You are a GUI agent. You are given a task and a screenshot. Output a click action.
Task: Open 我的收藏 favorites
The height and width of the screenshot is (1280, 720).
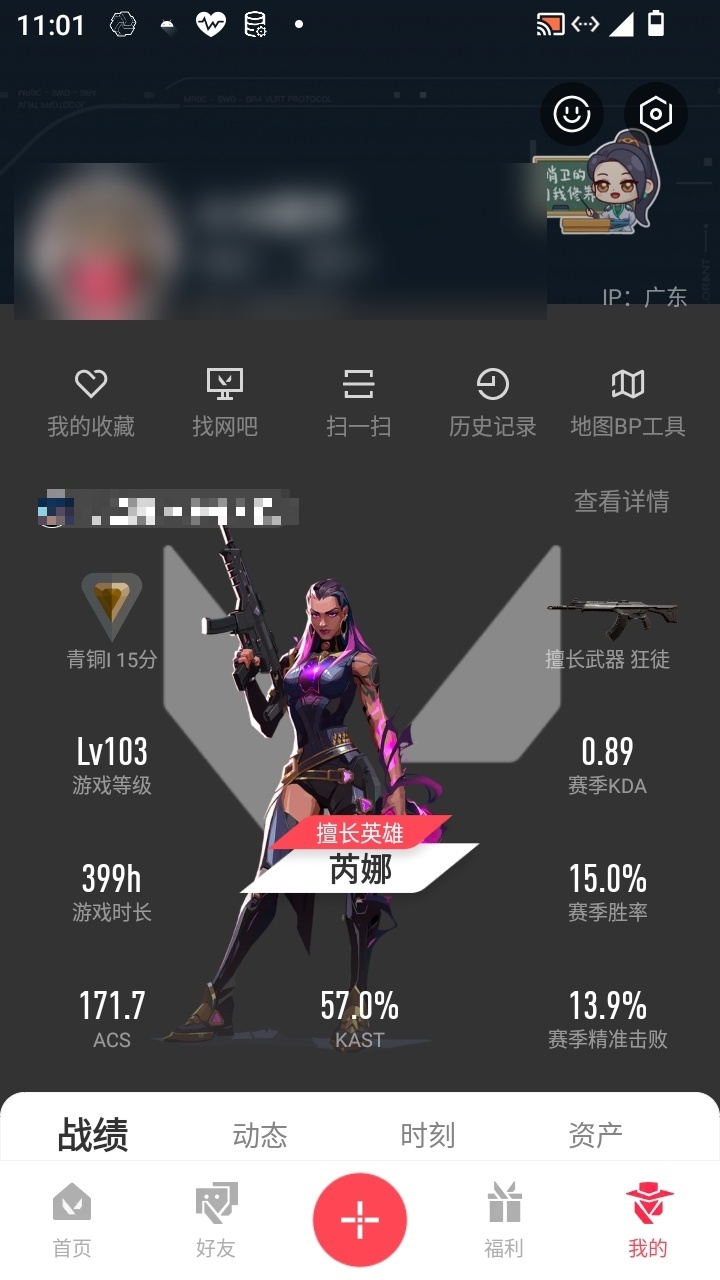[x=91, y=402]
